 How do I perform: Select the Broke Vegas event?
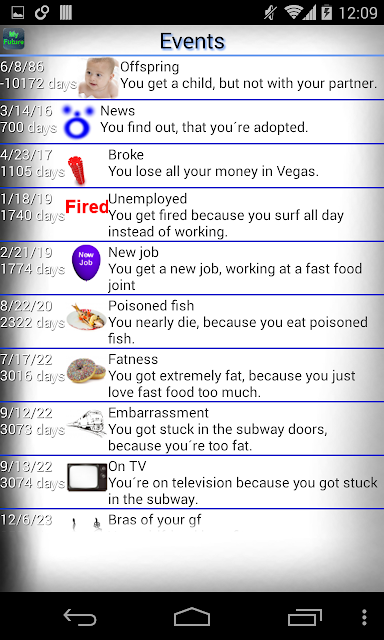click(x=192, y=166)
